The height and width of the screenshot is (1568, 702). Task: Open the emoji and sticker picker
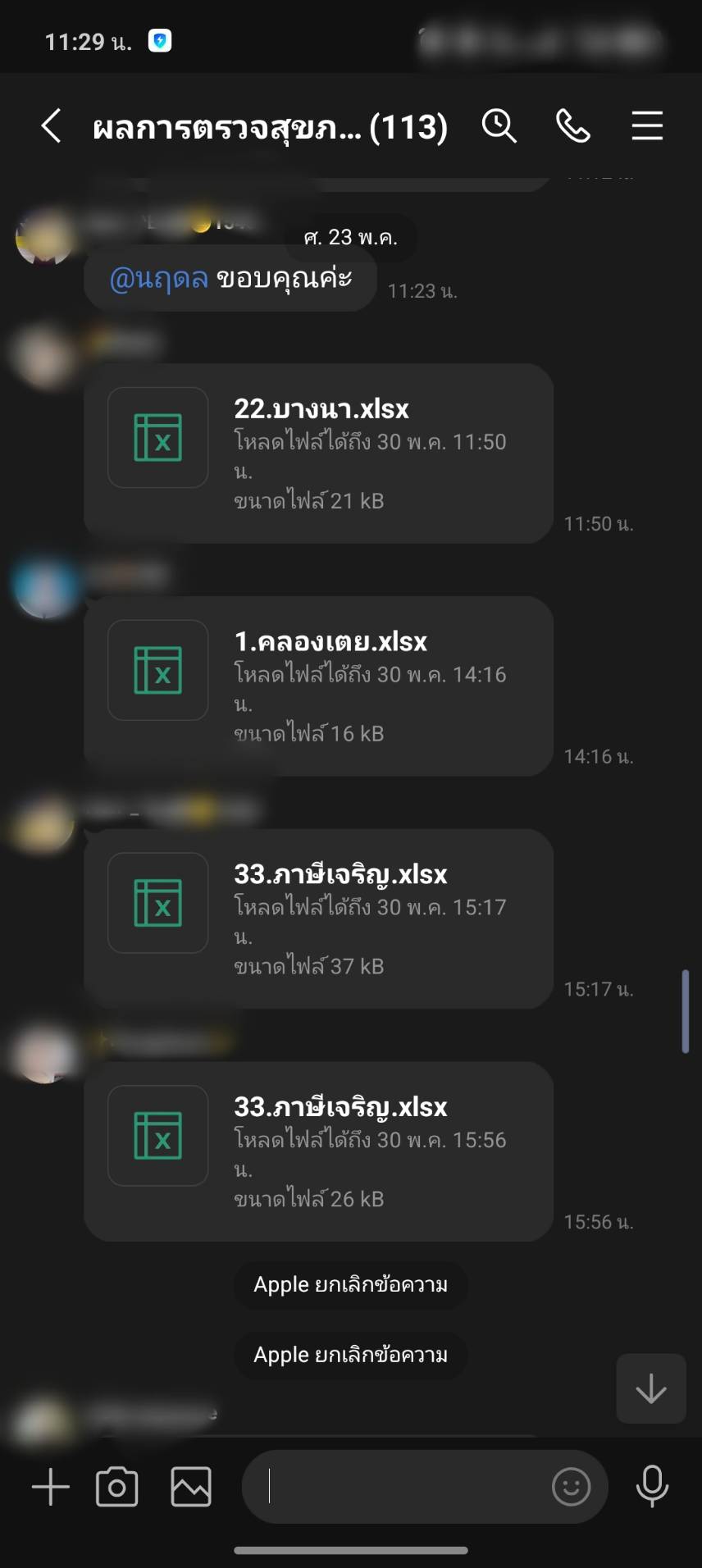coord(571,1487)
